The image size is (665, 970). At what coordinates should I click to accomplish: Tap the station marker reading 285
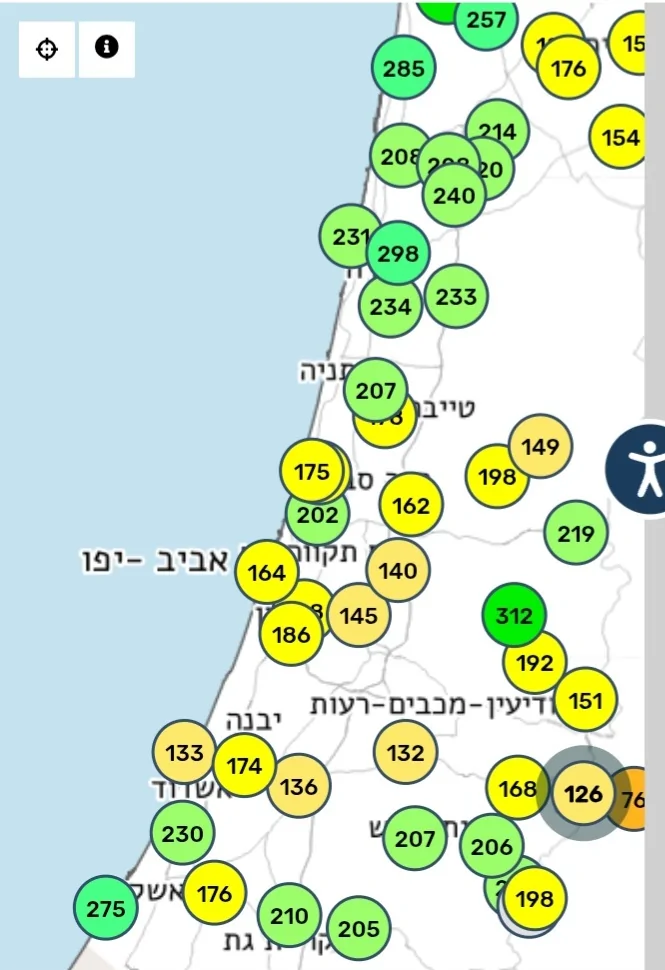click(404, 69)
